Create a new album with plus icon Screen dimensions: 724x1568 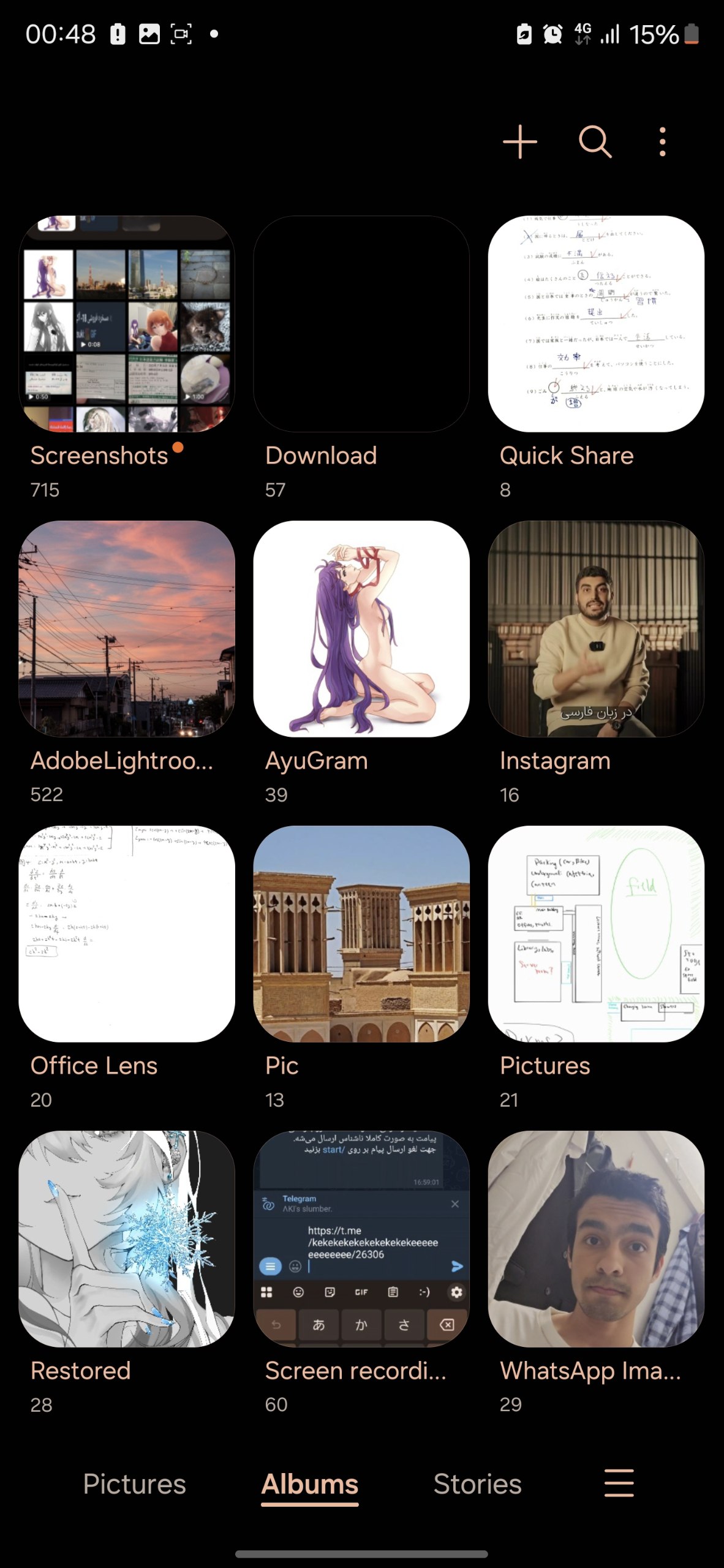519,142
